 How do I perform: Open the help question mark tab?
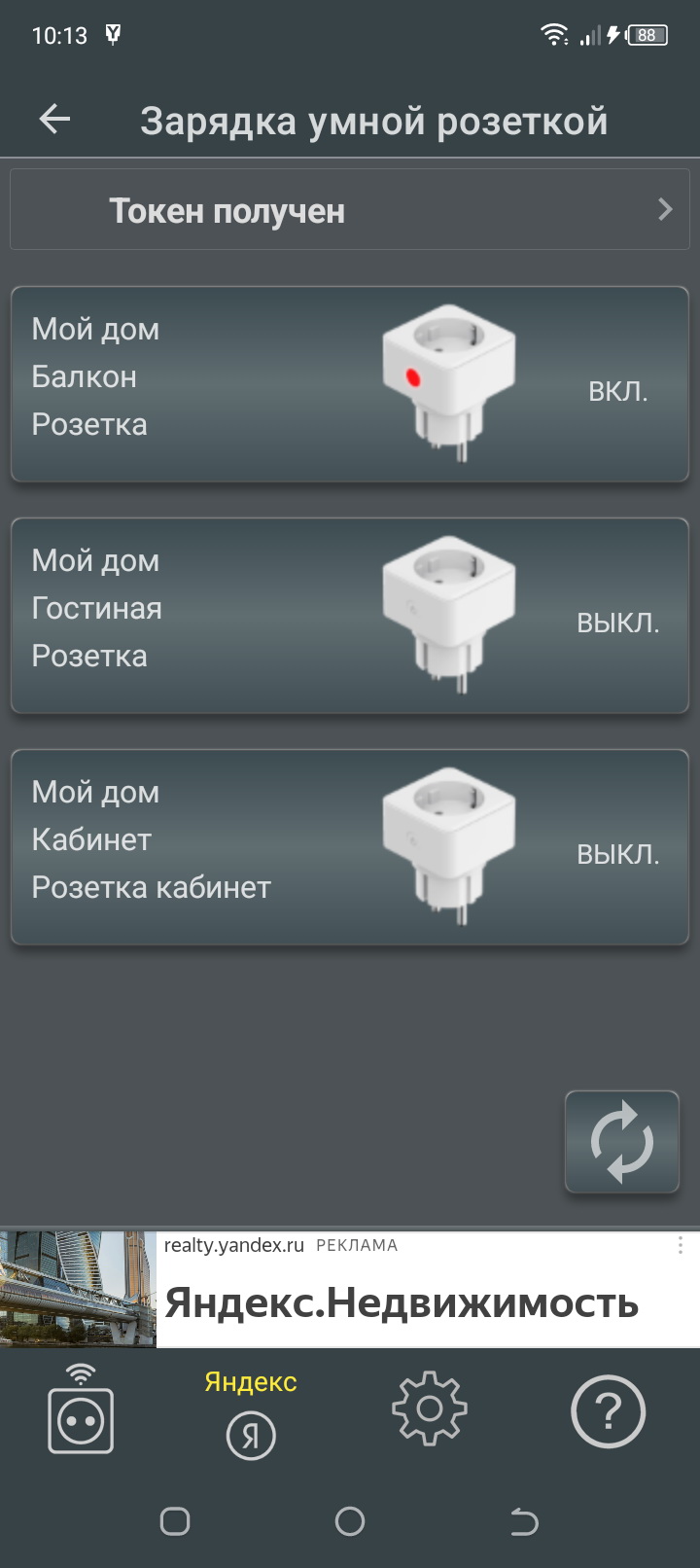[x=608, y=1410]
